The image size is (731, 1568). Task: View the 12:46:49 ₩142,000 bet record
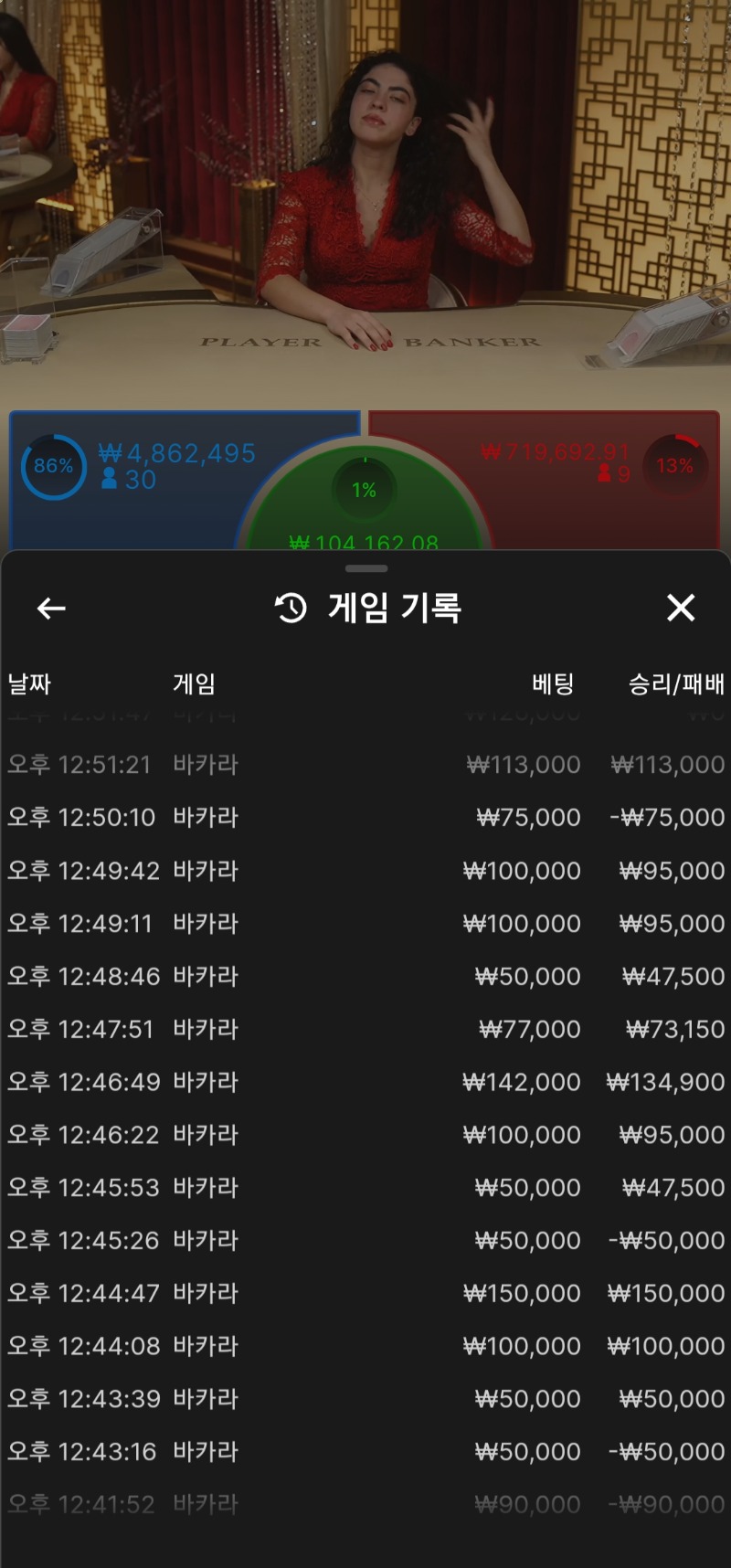click(365, 1083)
